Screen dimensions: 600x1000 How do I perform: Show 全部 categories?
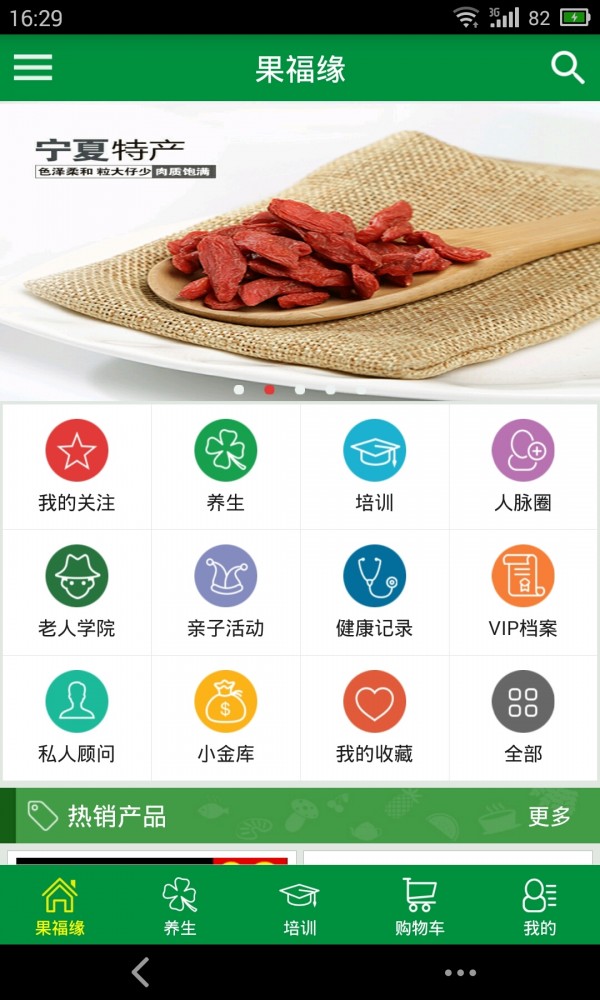coord(523,717)
